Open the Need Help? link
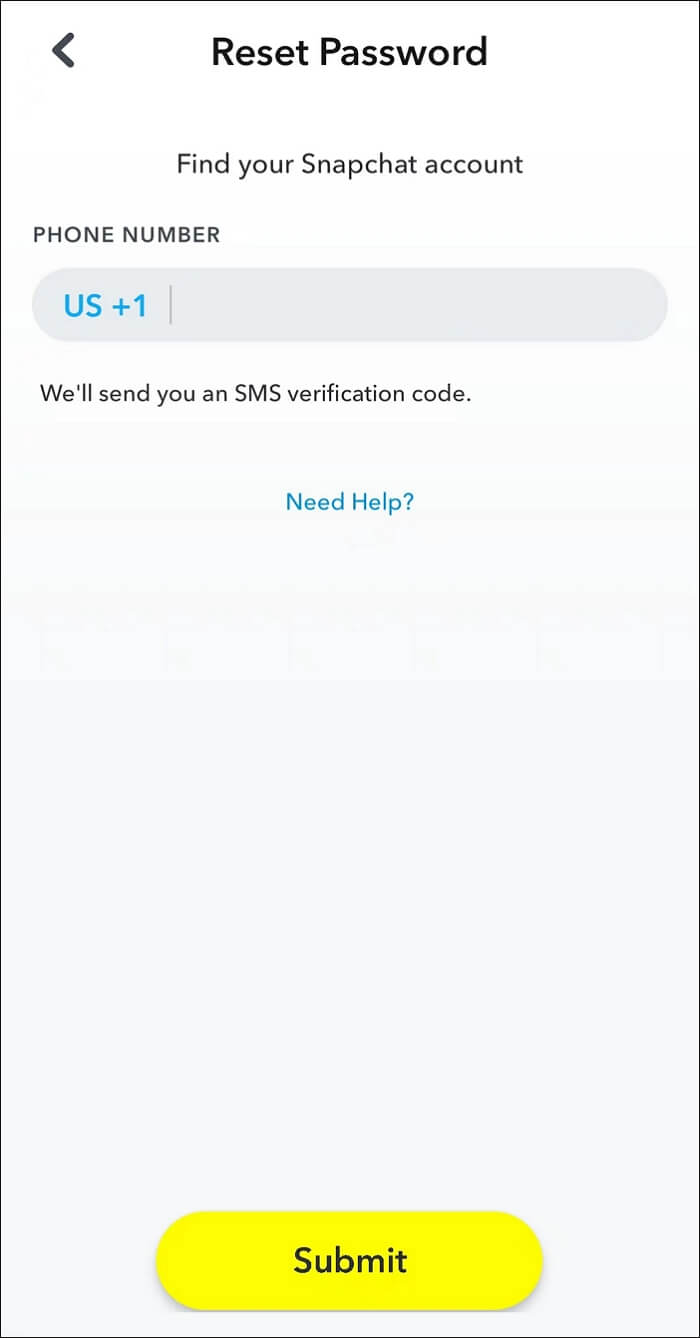This screenshot has height=1338, width=700. click(350, 501)
